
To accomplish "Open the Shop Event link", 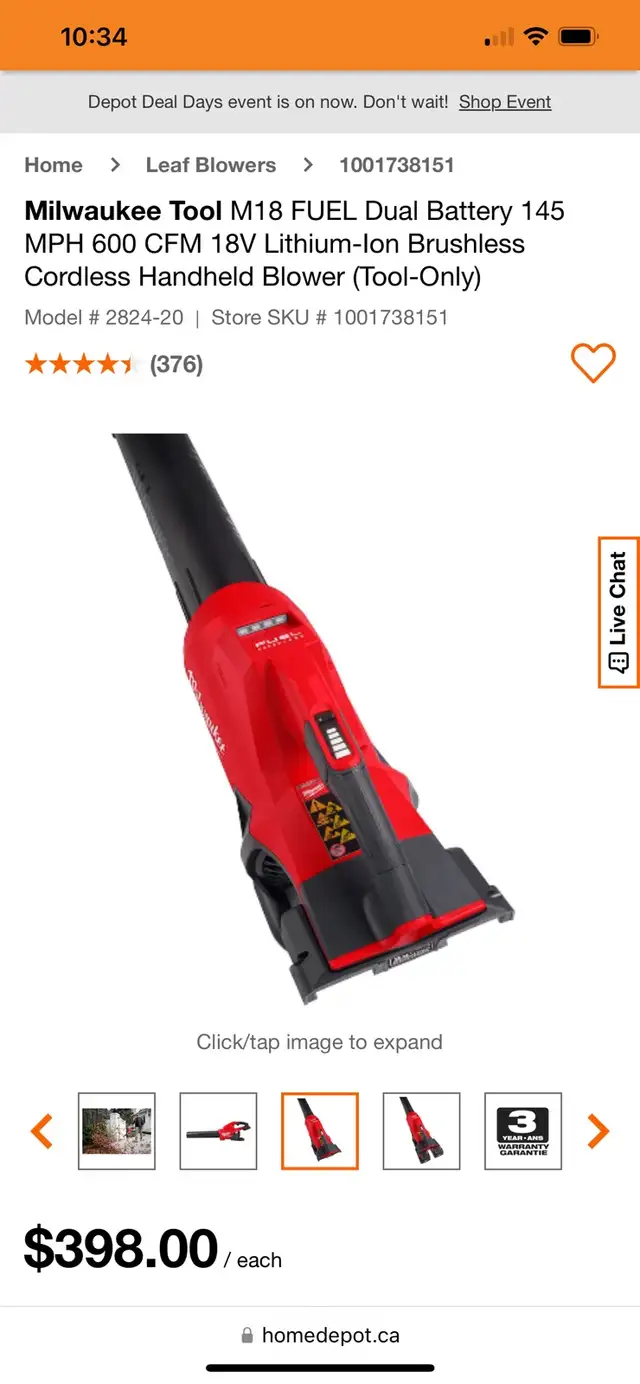I will (x=505, y=102).
